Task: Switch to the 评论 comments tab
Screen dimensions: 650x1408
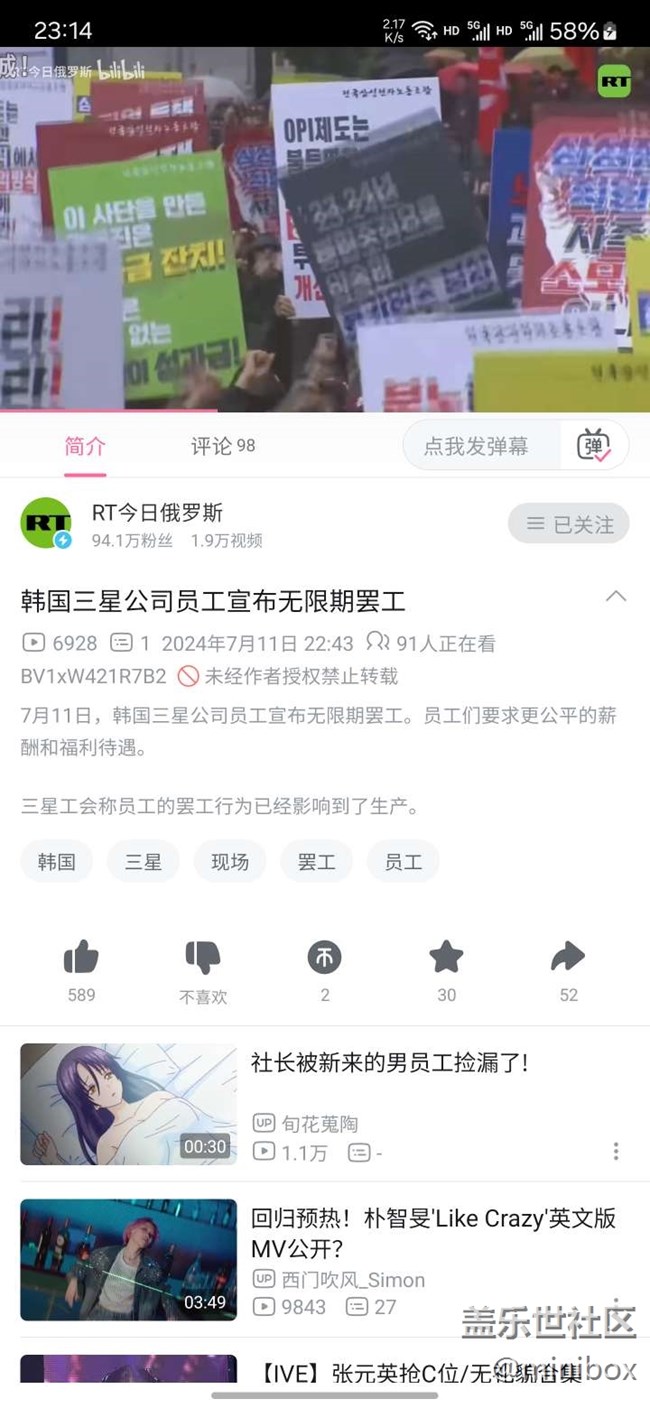Action: [222, 446]
